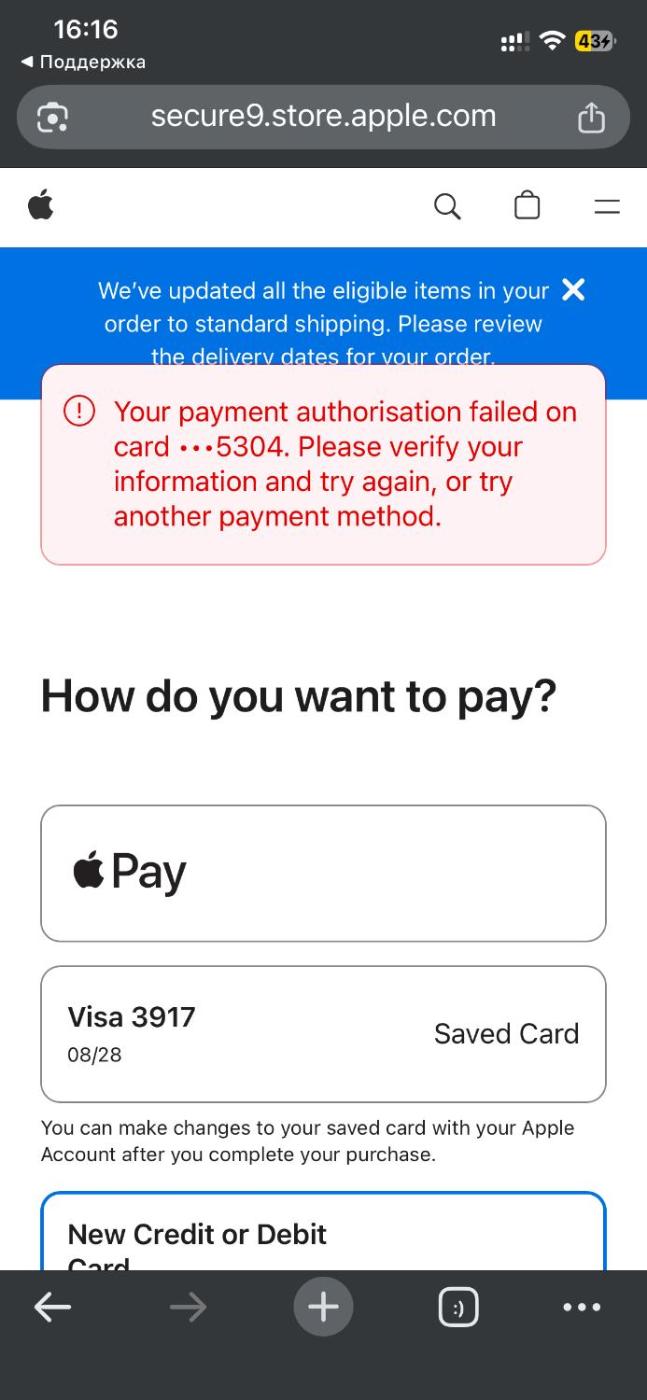Viewport: 647px width, 1400px height.
Task: Go back in the browser
Action: pyautogui.click(x=52, y=1307)
